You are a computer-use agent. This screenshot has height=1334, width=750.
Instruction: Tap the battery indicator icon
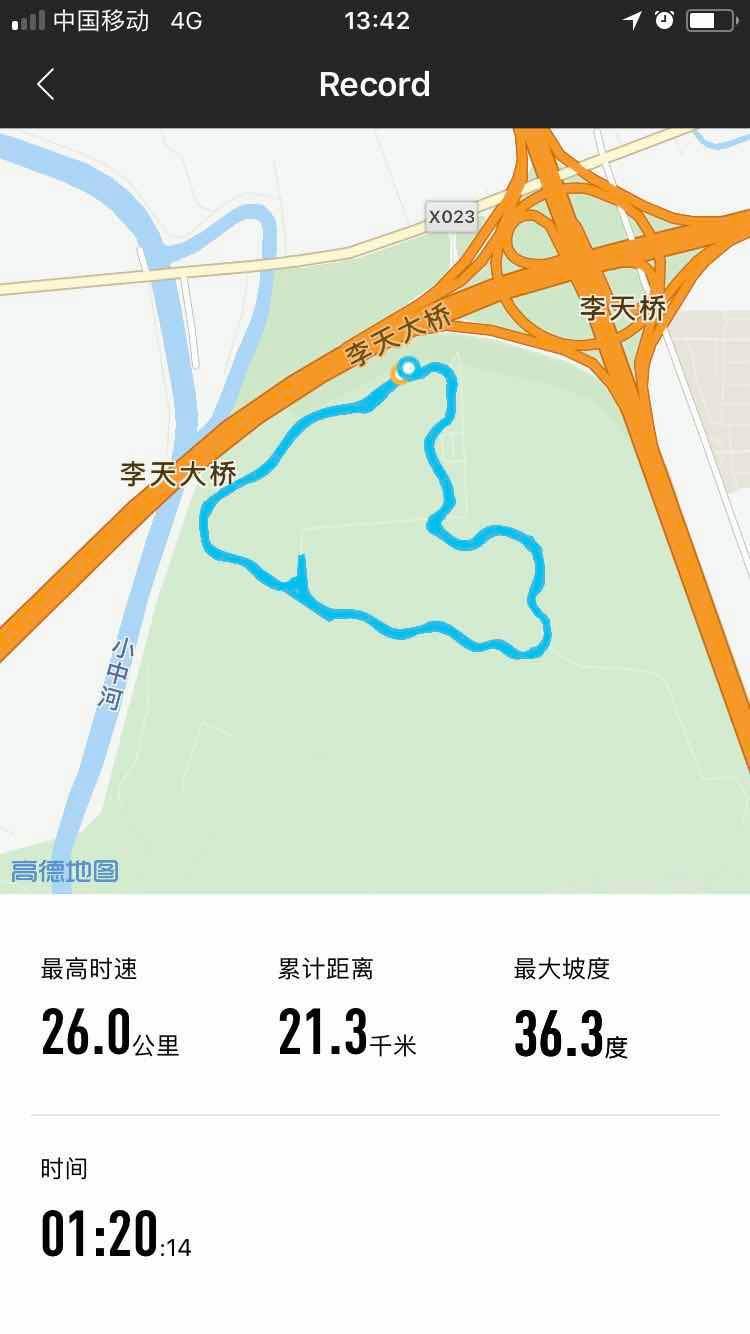coord(710,18)
